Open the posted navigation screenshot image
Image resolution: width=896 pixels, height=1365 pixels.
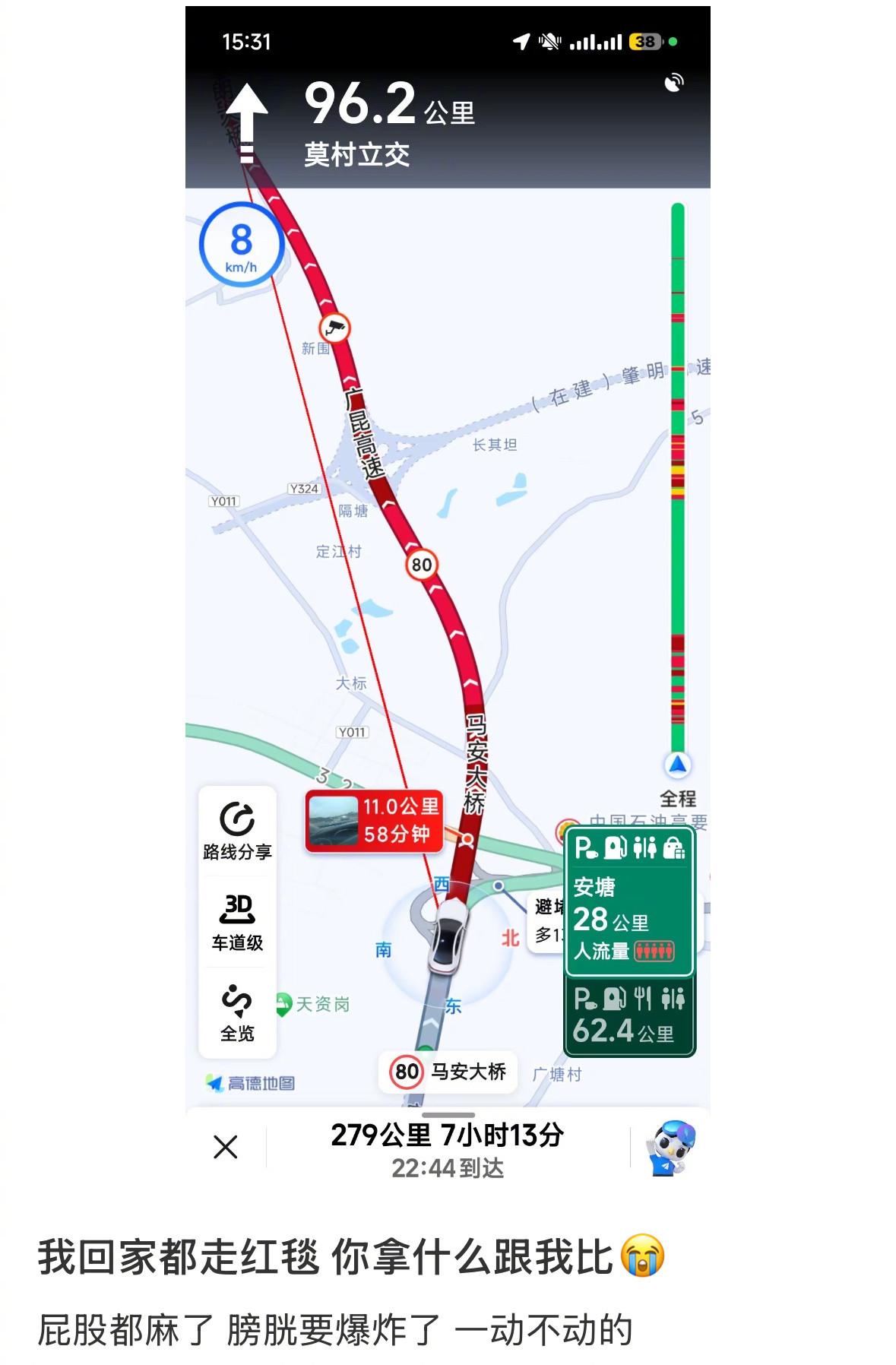(448, 600)
